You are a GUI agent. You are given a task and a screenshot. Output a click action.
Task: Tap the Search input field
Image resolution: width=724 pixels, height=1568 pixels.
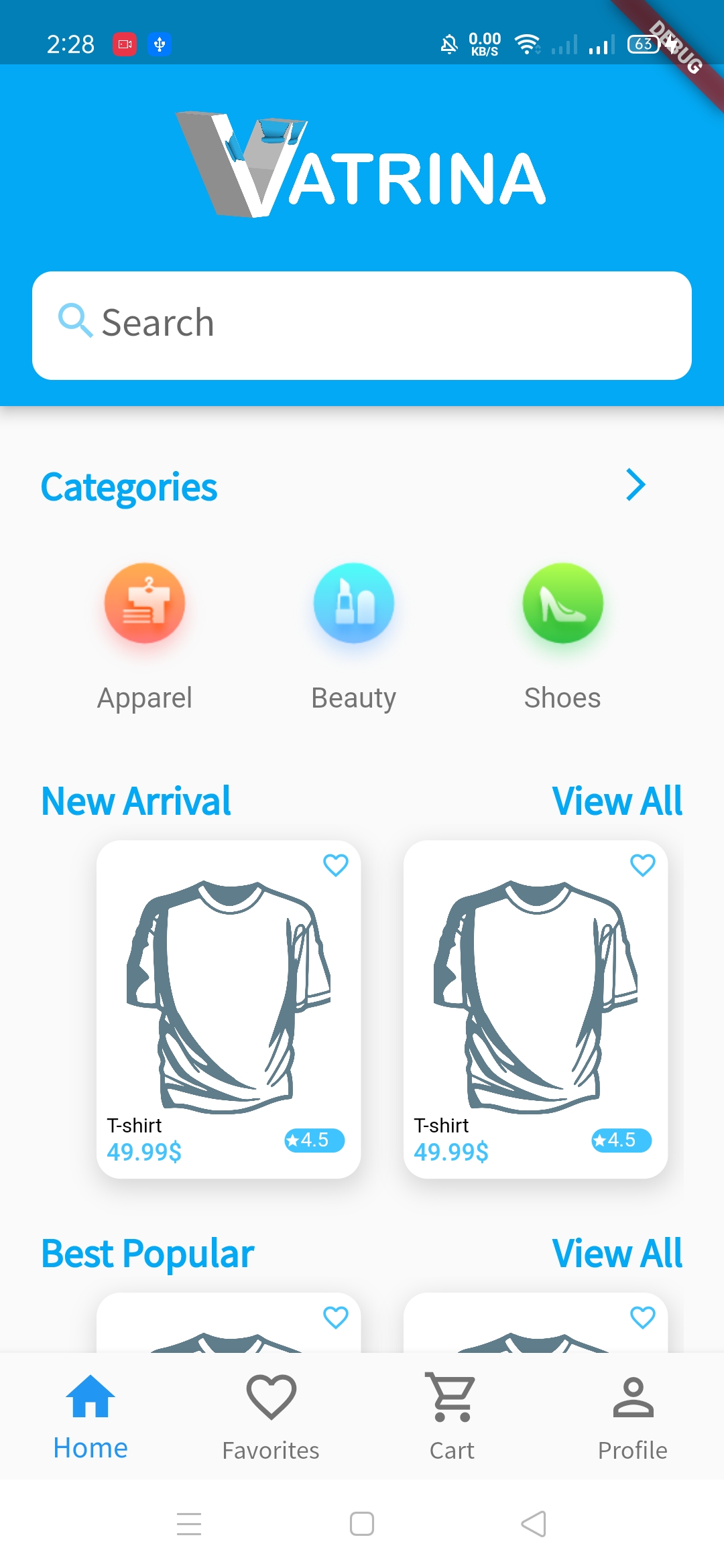tap(362, 324)
